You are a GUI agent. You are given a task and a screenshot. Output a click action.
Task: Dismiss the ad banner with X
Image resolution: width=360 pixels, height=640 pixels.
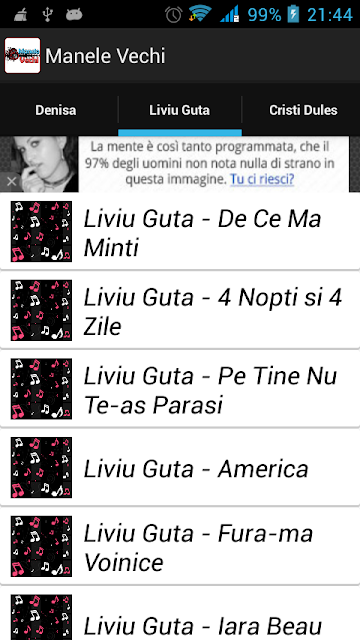tap(11, 182)
